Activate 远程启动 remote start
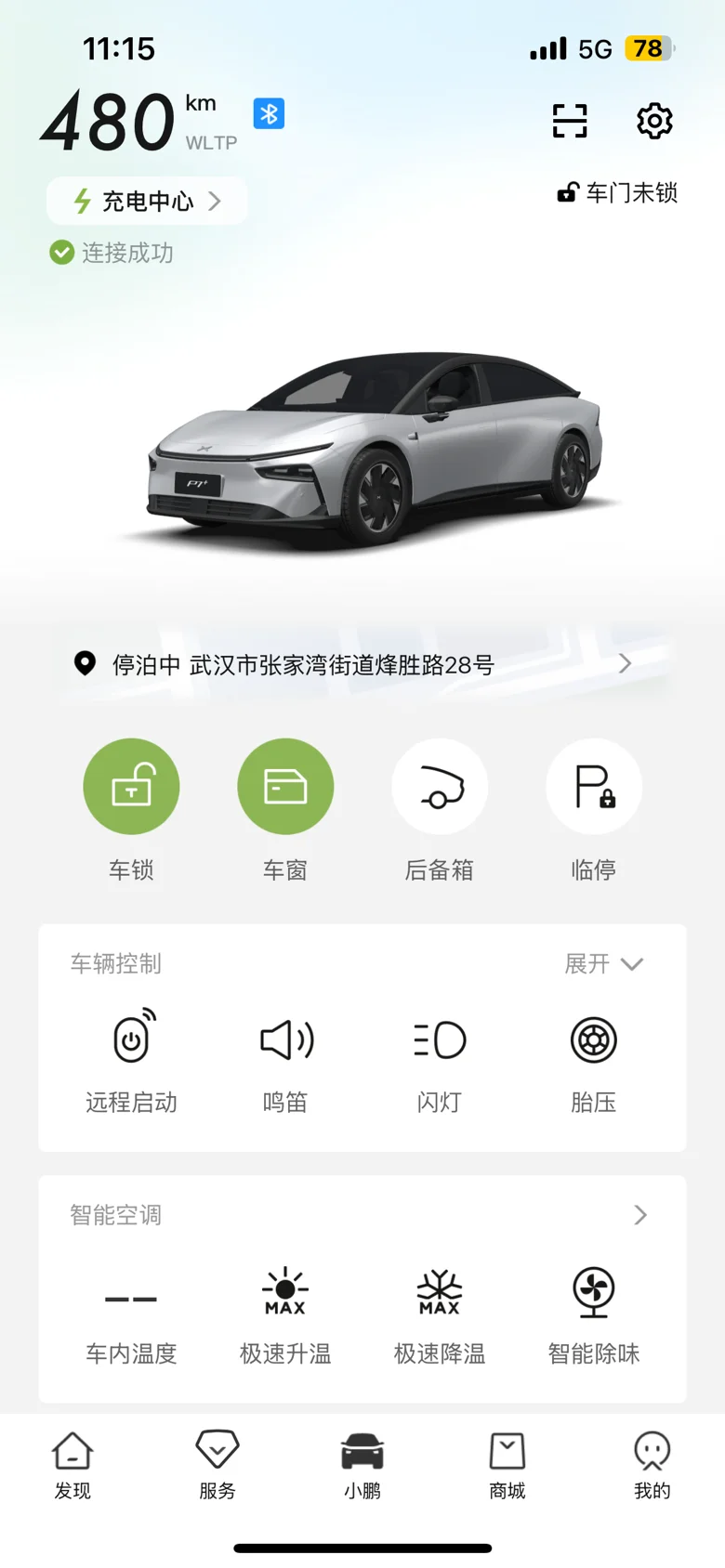The width and height of the screenshot is (725, 1568). [x=131, y=1061]
